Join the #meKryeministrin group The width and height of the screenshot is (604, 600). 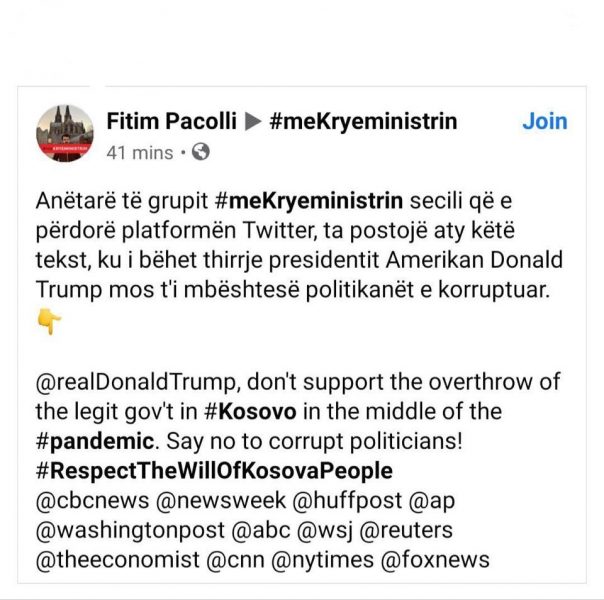coord(544,121)
